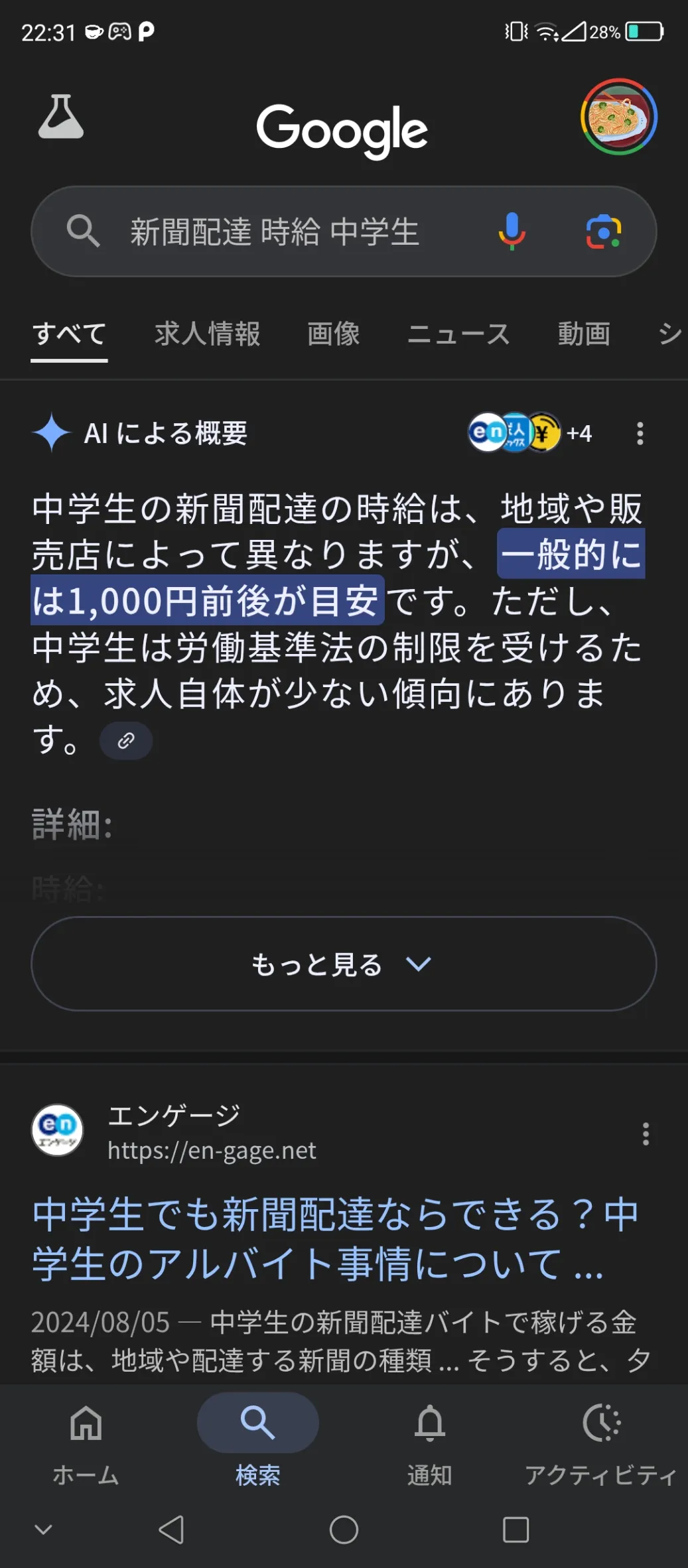Image resolution: width=688 pixels, height=1568 pixels.
Task: Open Search Labs flask icon
Action: coord(61,117)
